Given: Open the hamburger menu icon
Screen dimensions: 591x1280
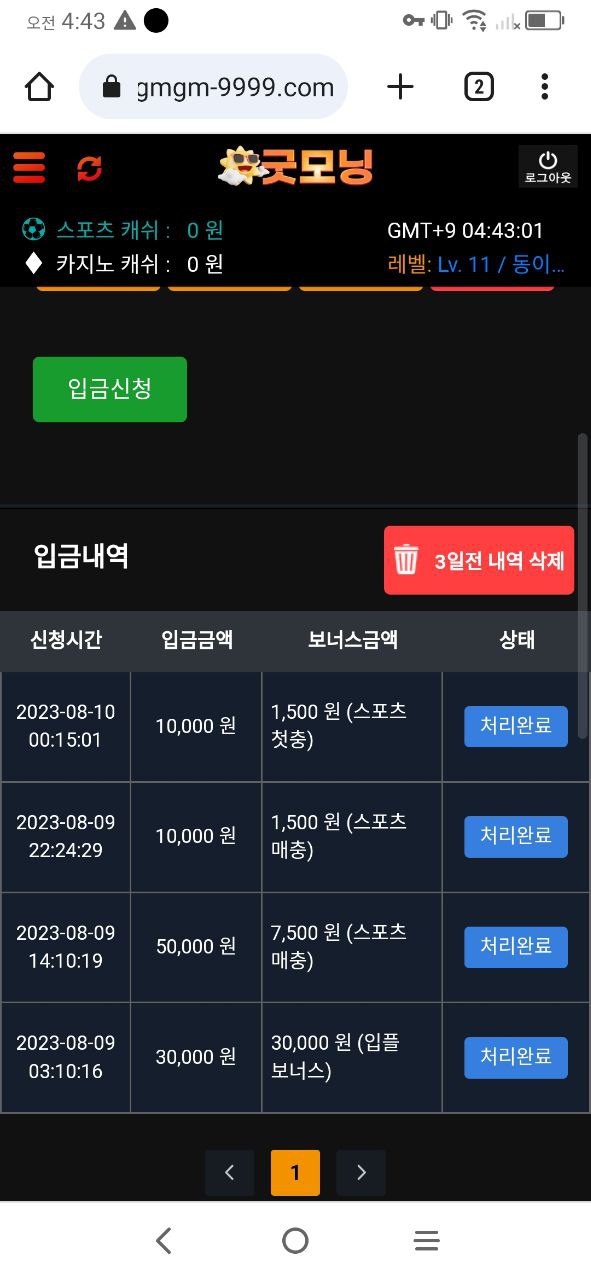Looking at the screenshot, I should coord(30,167).
